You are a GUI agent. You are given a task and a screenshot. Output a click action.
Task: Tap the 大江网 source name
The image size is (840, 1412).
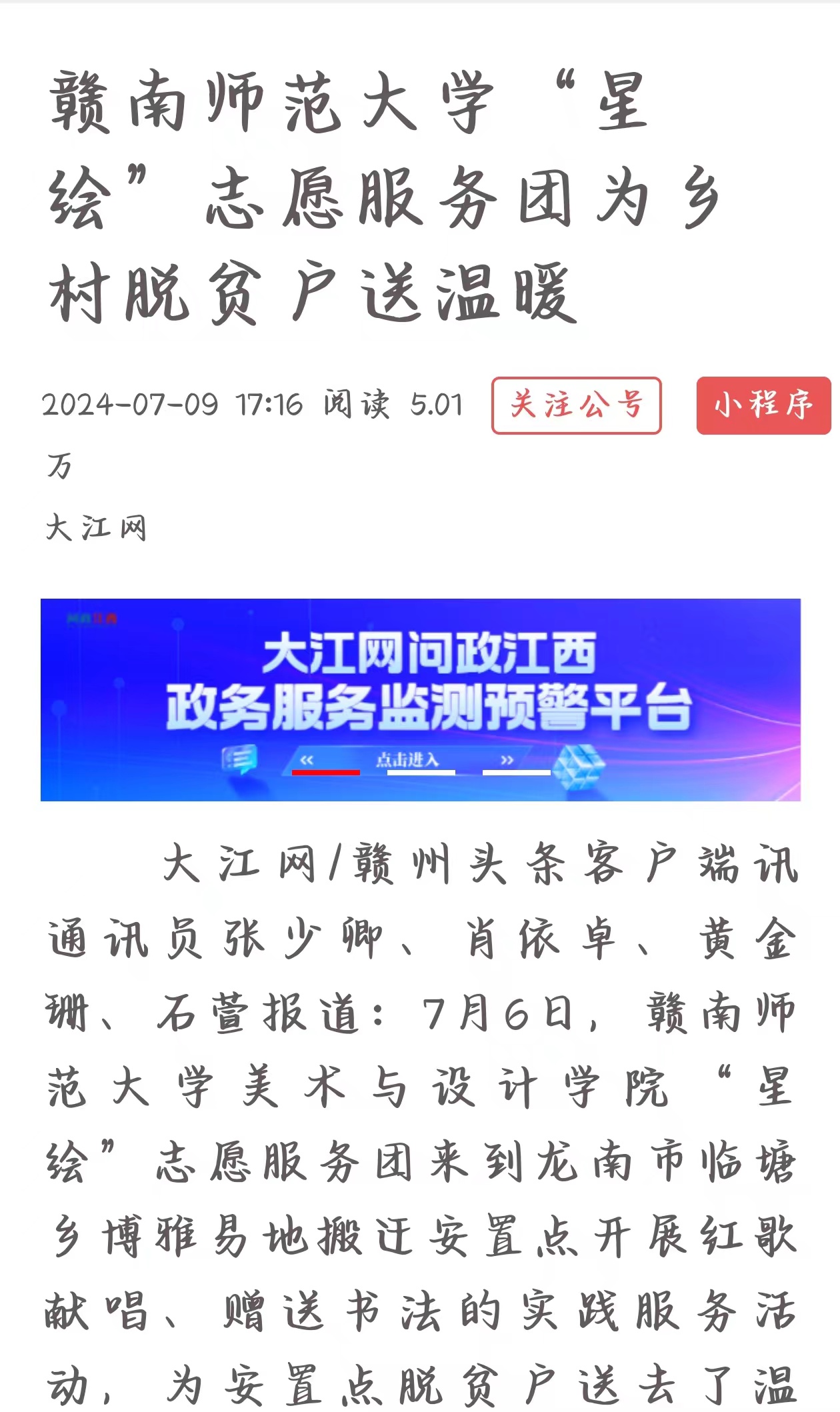coord(96,528)
